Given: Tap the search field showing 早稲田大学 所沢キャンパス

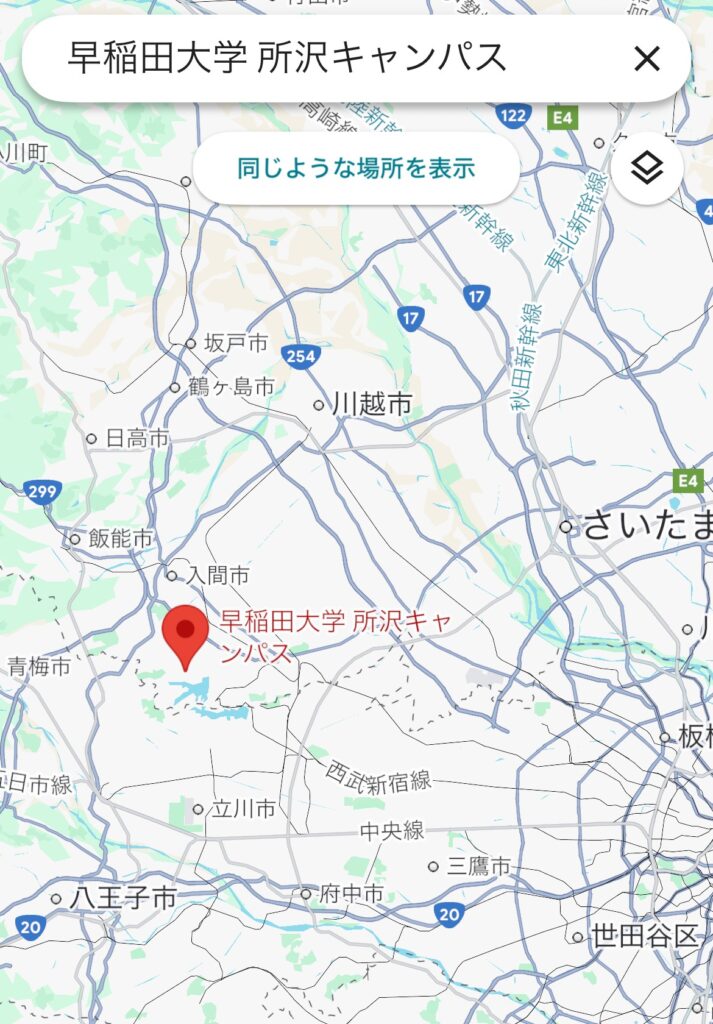Looking at the screenshot, I should point(290,59).
